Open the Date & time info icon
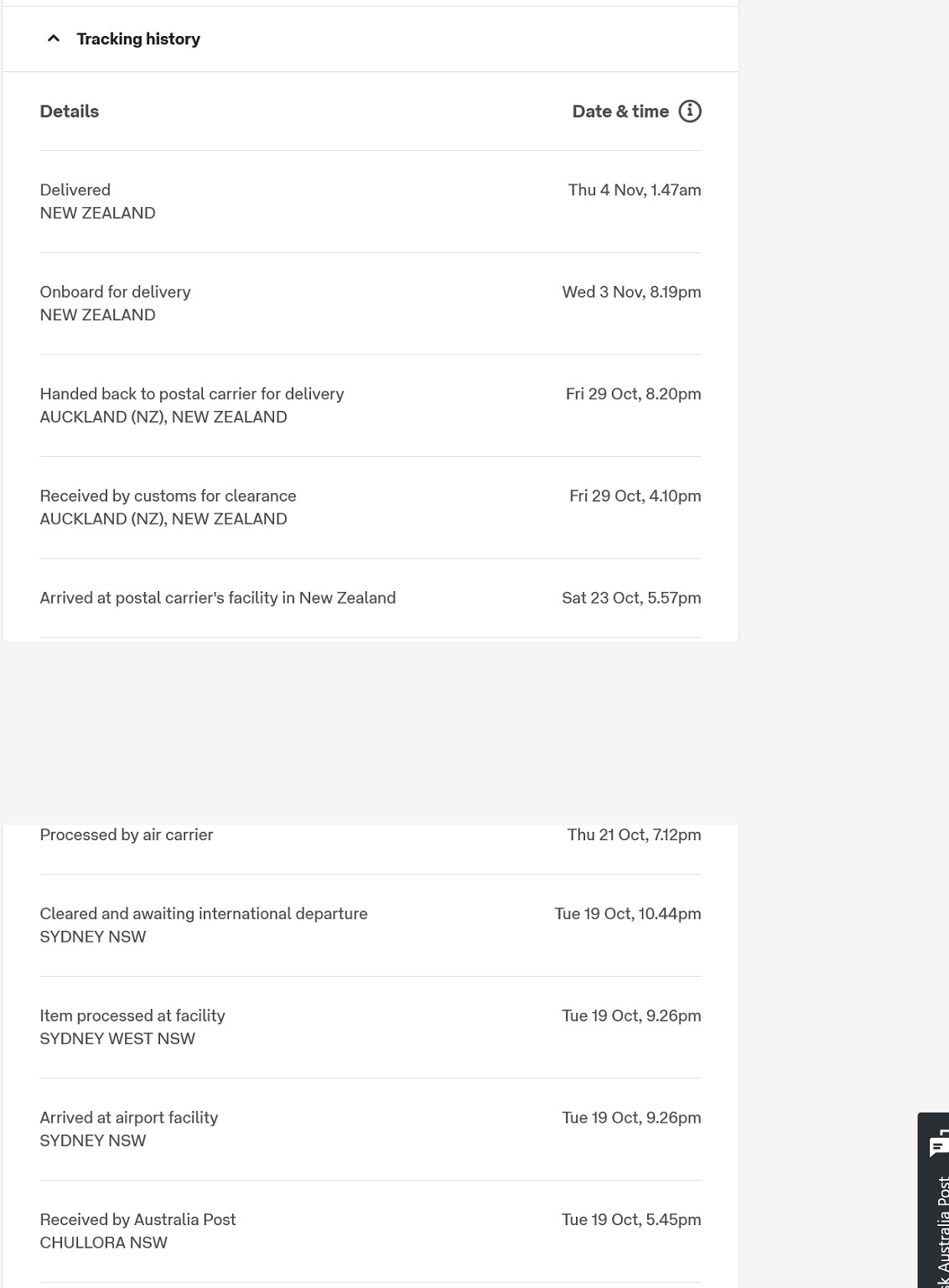The height and width of the screenshot is (1288, 949). coord(689,112)
